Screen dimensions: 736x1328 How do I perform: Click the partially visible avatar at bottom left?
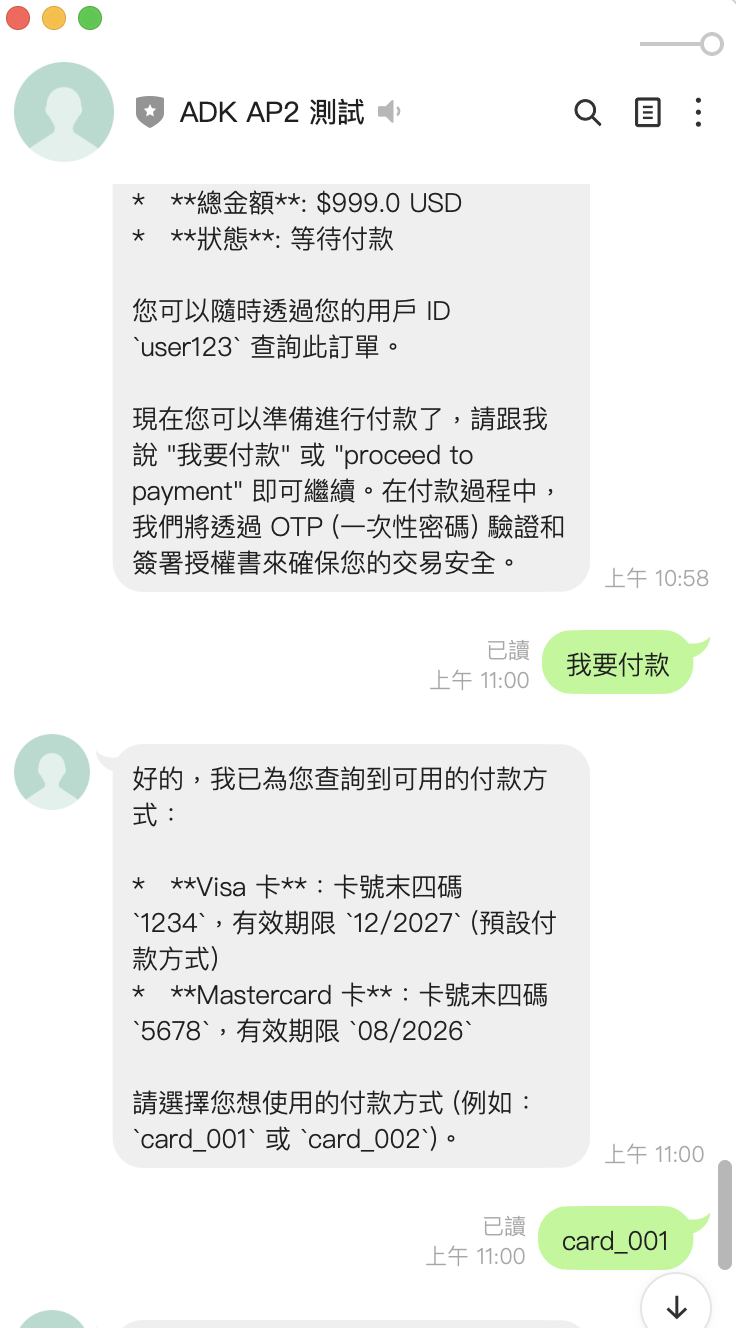click(52, 1320)
